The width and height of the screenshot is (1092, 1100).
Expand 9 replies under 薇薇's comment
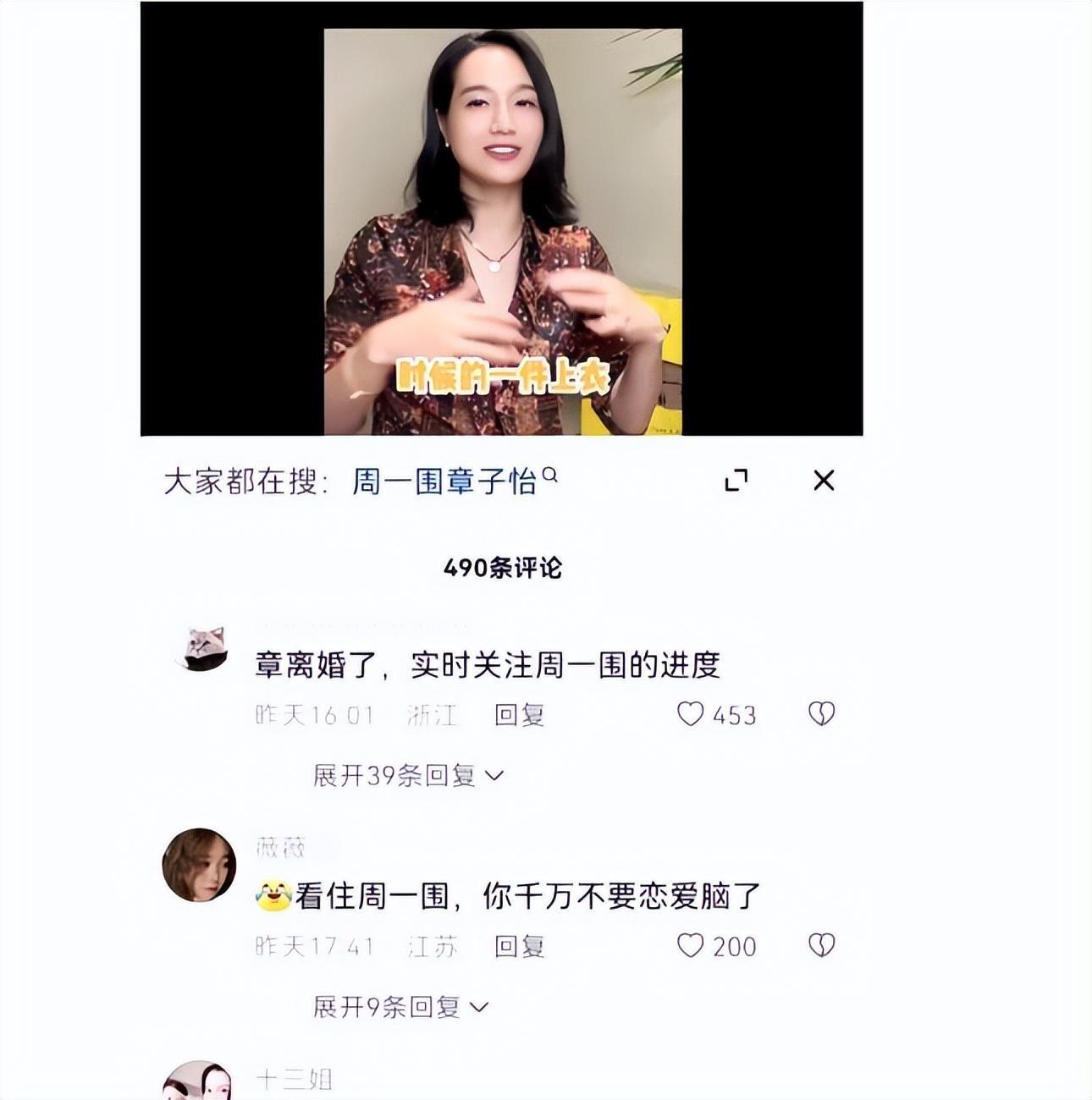pyautogui.click(x=400, y=1007)
